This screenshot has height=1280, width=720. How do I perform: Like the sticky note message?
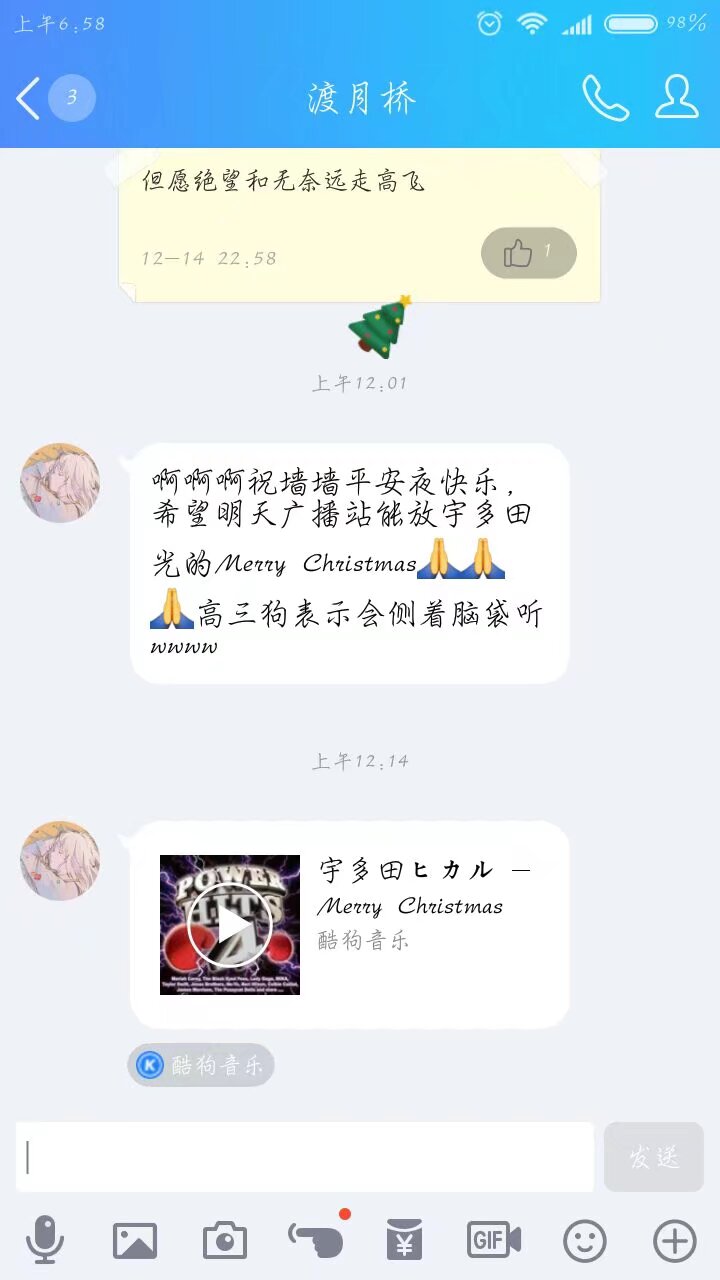point(529,253)
